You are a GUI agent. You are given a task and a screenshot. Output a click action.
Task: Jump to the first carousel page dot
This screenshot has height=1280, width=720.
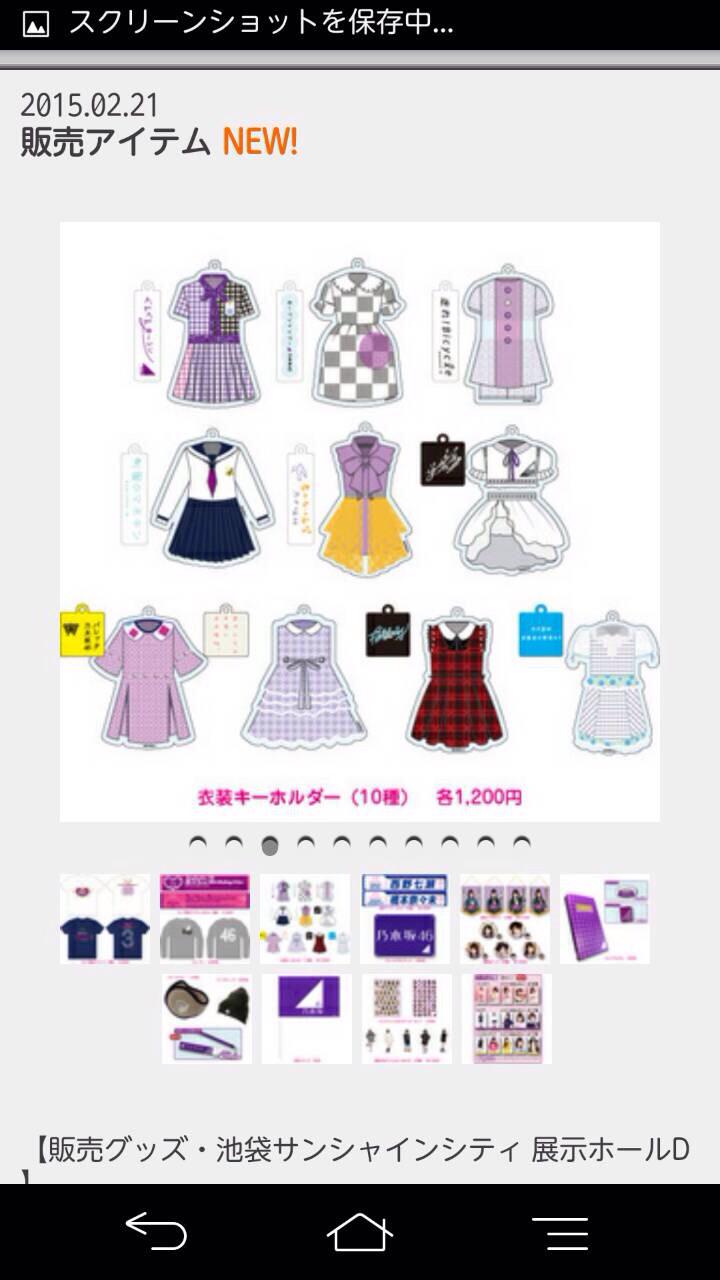pos(198,845)
